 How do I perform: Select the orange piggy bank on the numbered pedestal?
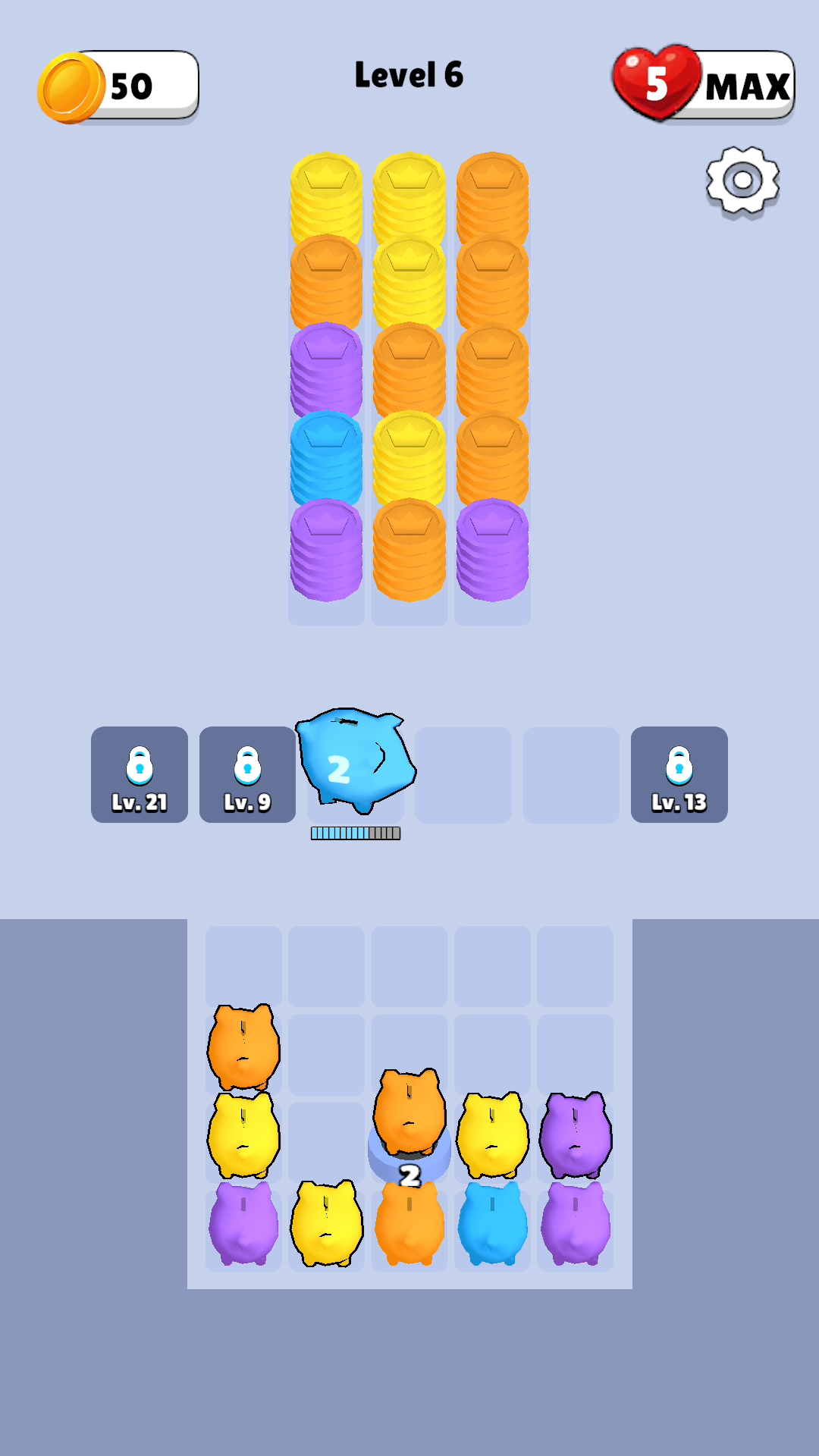click(409, 1111)
